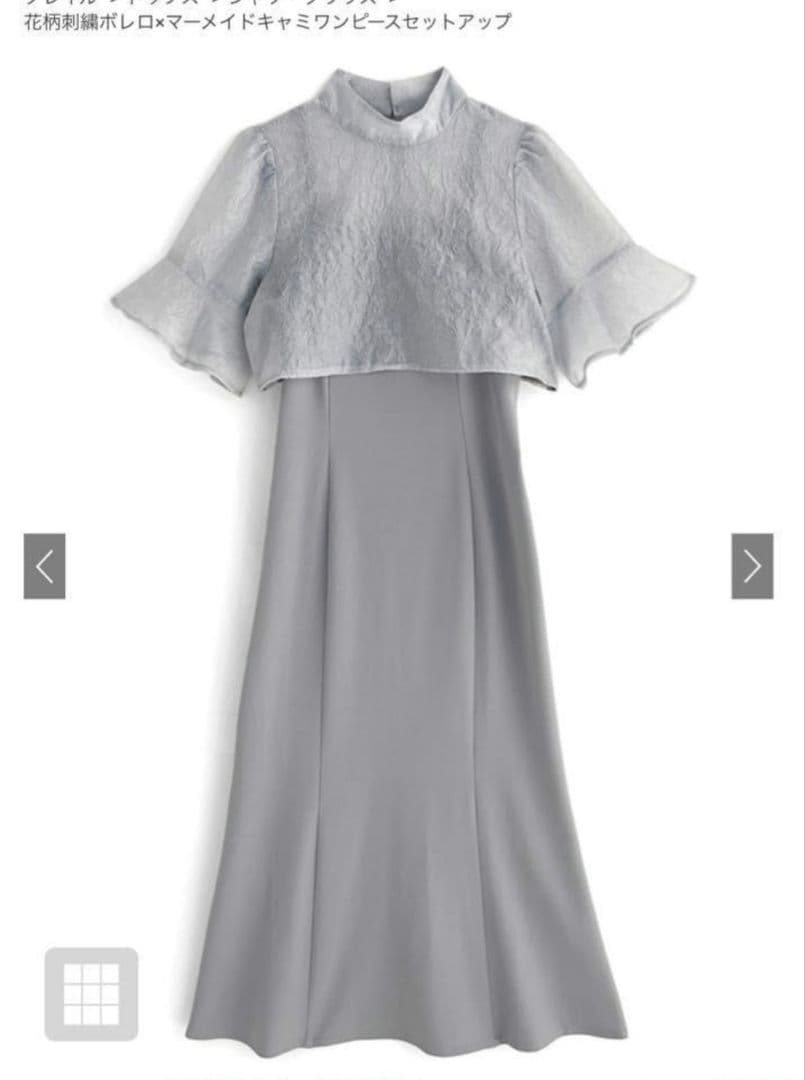
Task: Enlarge the gray dress product image
Action: [403, 560]
